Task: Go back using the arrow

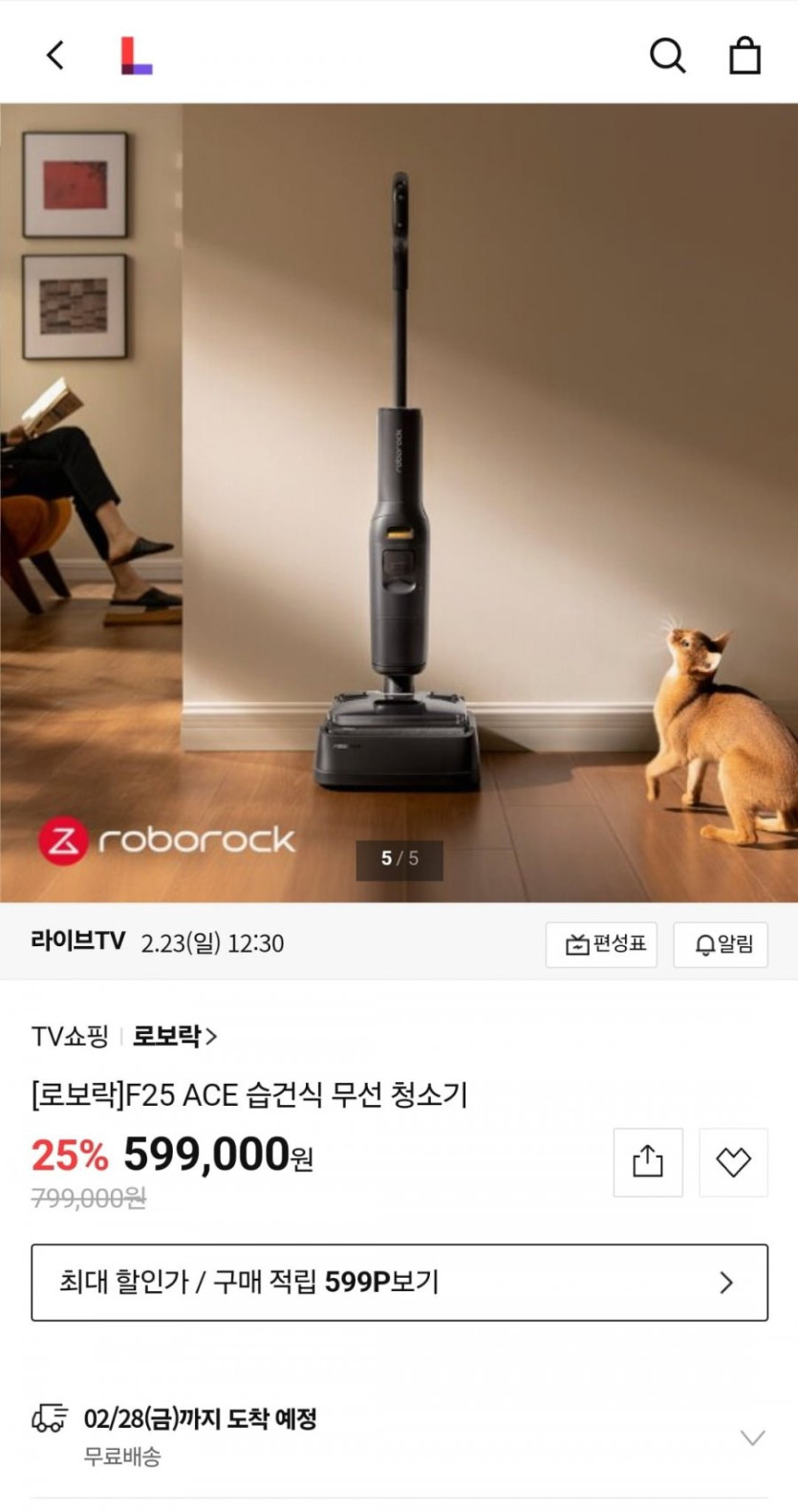Action: (55, 55)
